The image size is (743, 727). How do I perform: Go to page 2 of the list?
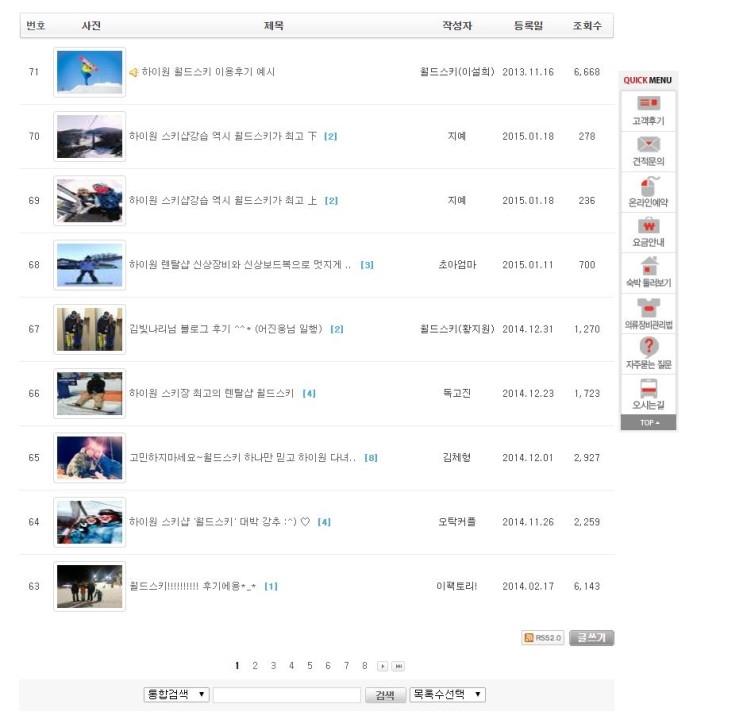pyautogui.click(x=255, y=665)
